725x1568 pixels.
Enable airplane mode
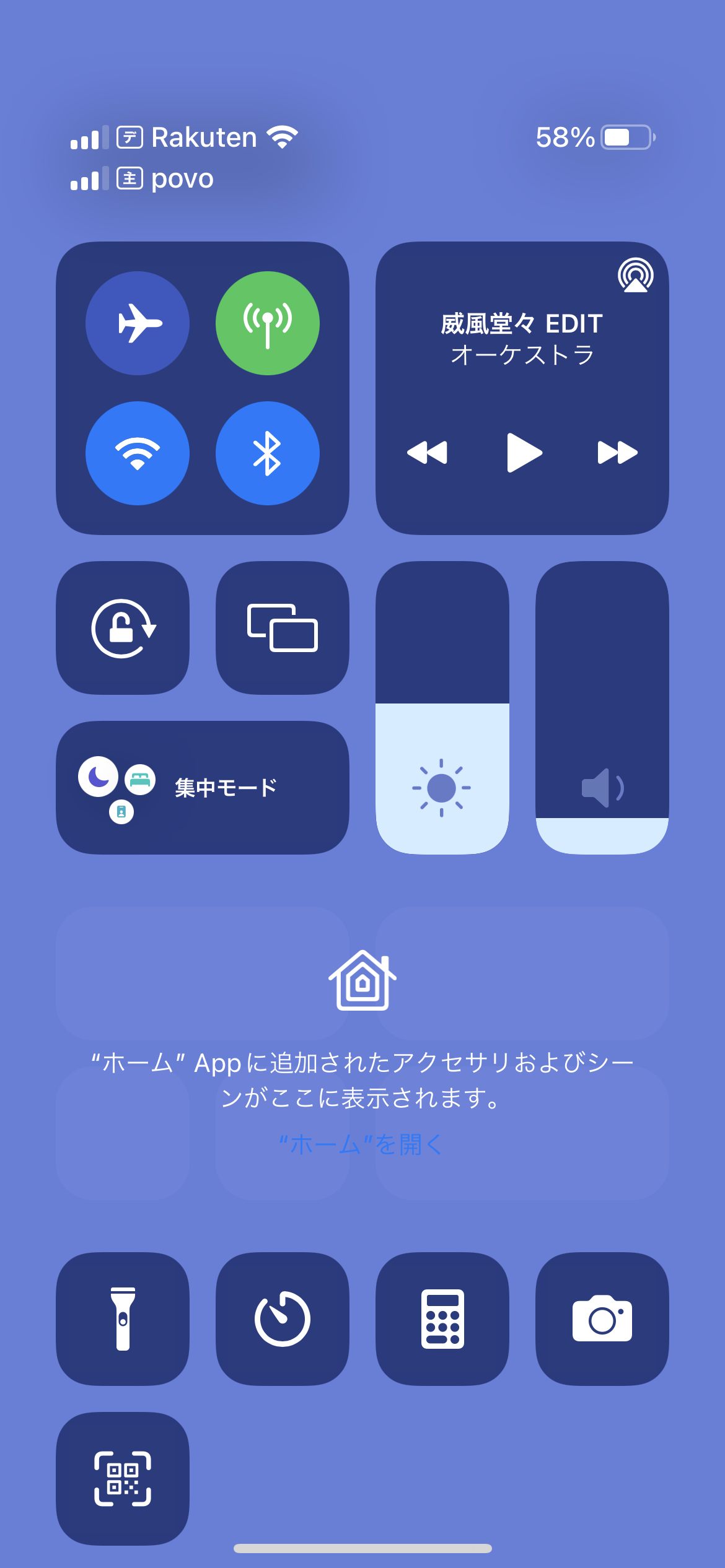[x=138, y=323]
